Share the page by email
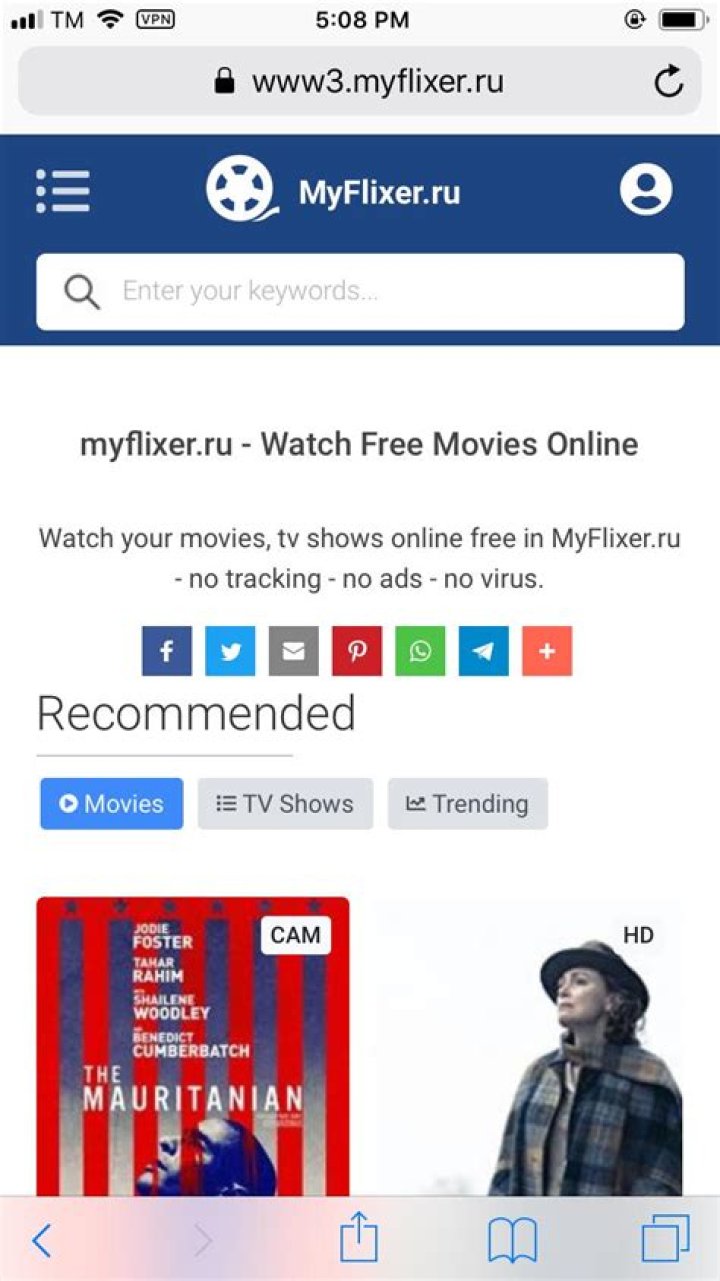 click(293, 652)
